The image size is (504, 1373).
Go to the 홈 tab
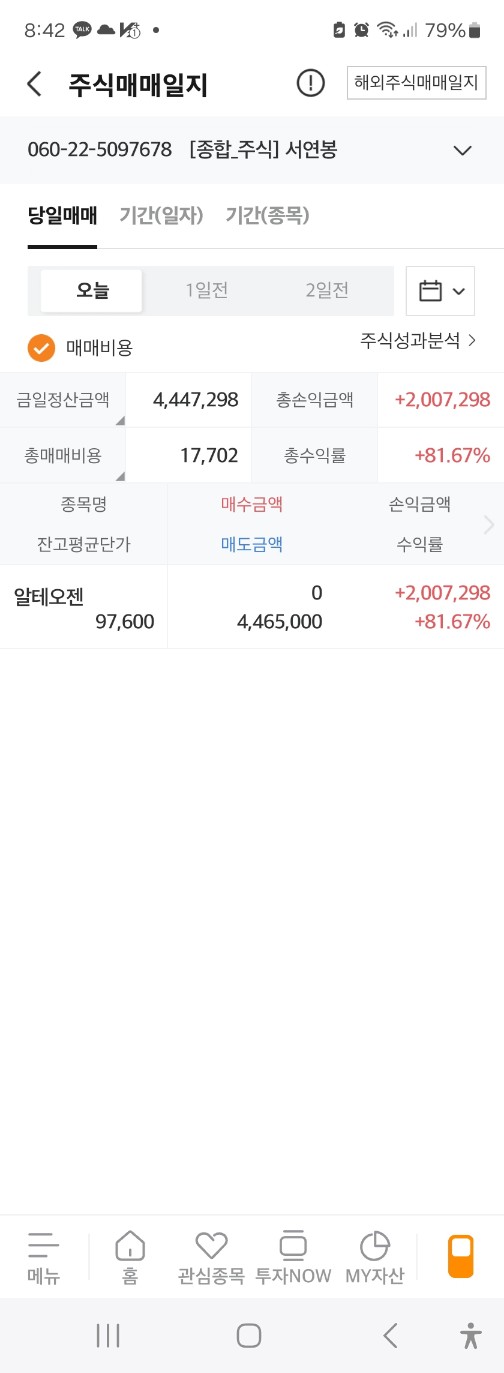[130, 1257]
